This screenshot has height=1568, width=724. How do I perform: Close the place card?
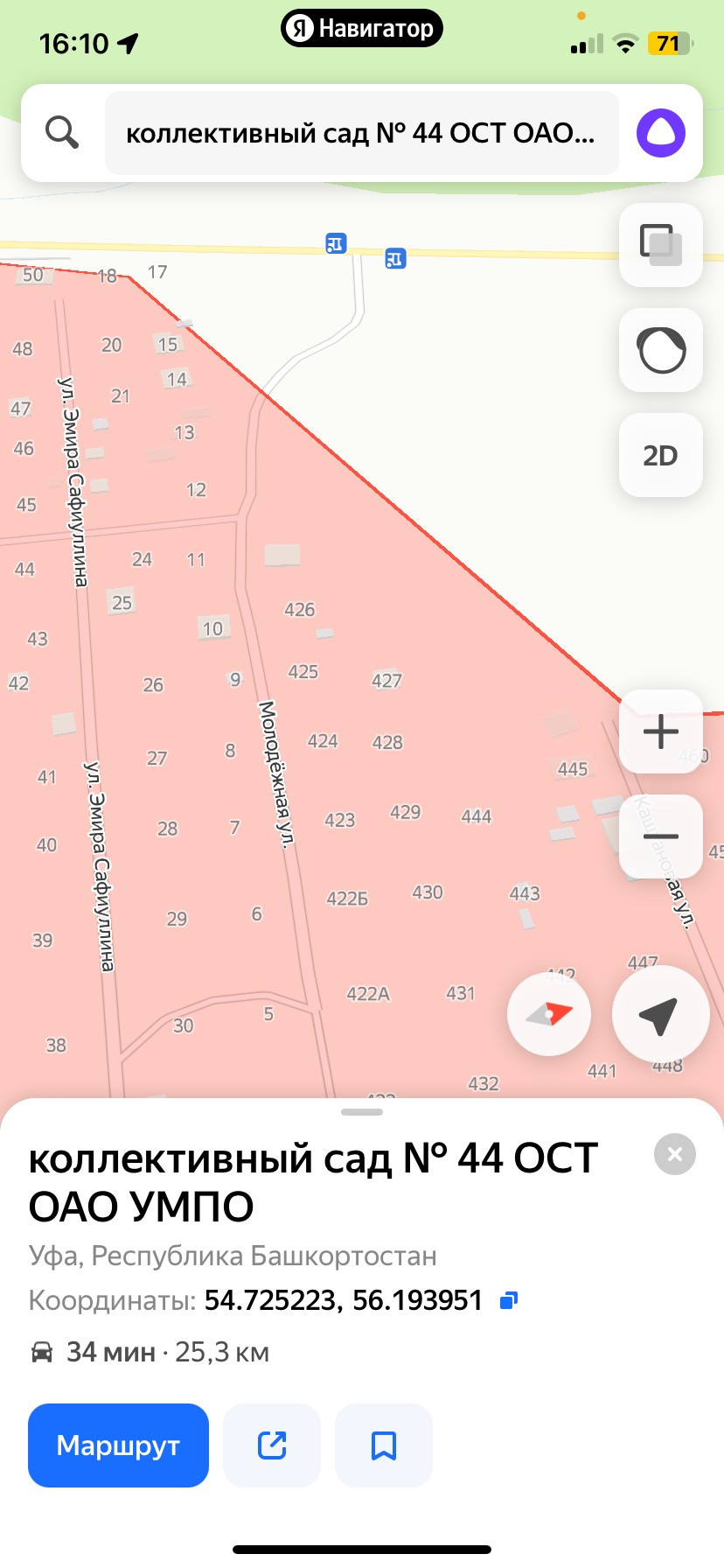pyautogui.click(x=674, y=1154)
